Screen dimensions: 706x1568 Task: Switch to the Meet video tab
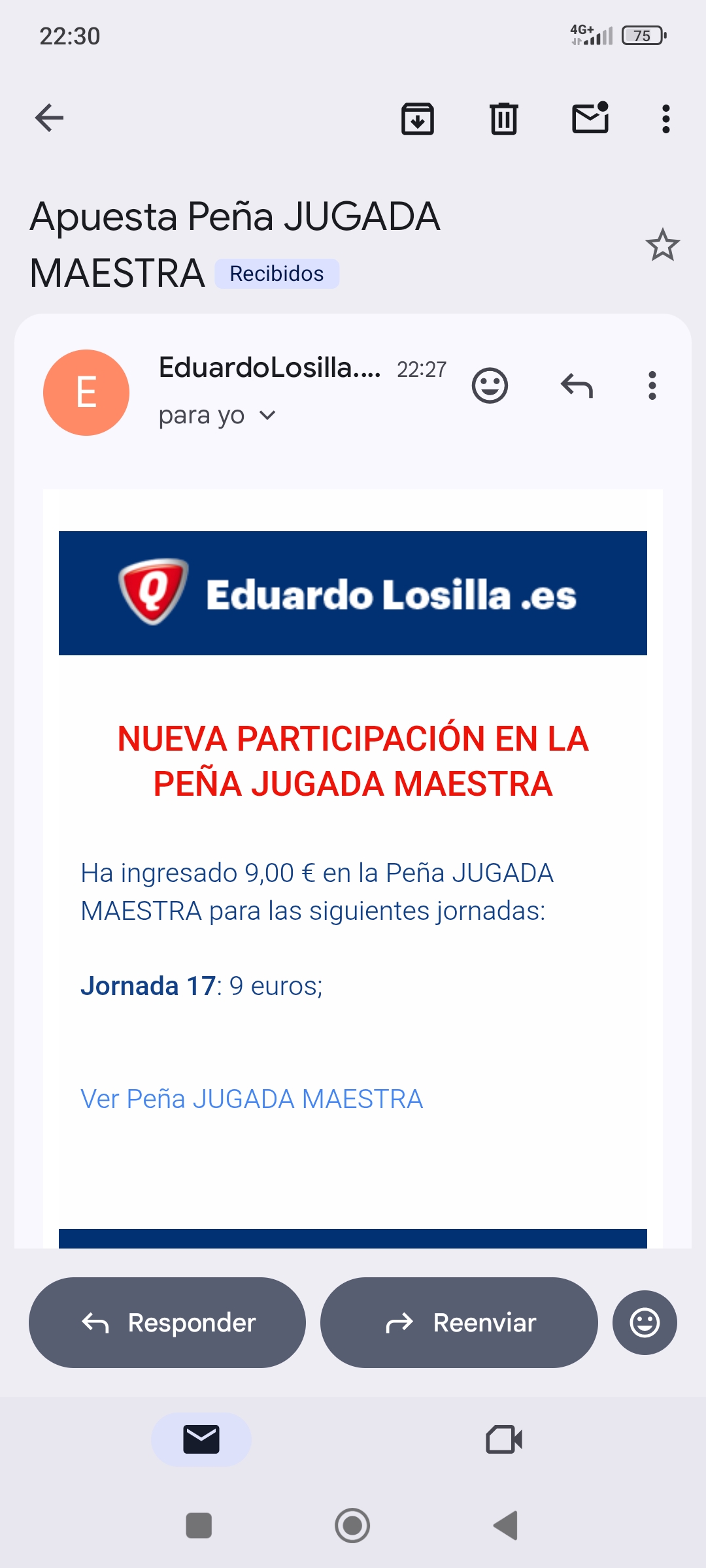pos(504,1439)
